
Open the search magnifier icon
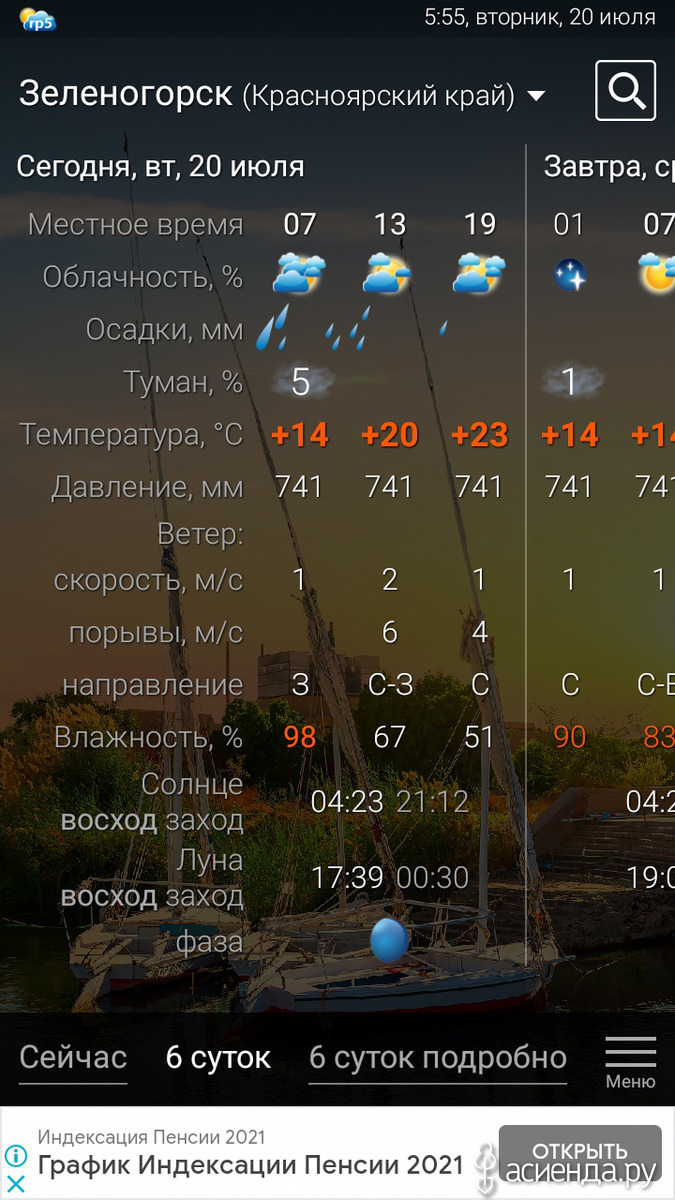625,91
